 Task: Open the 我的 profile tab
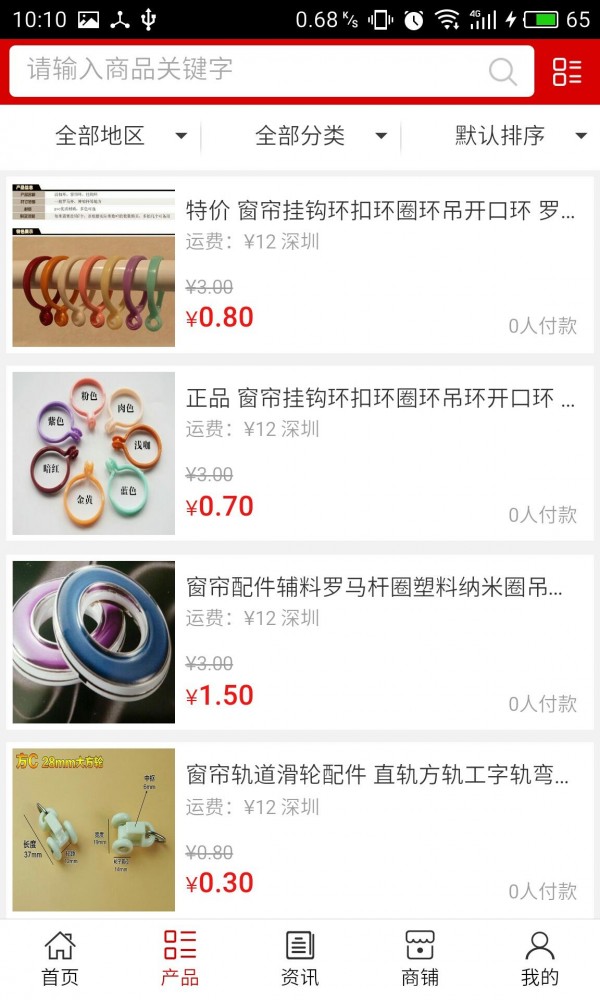[540, 958]
